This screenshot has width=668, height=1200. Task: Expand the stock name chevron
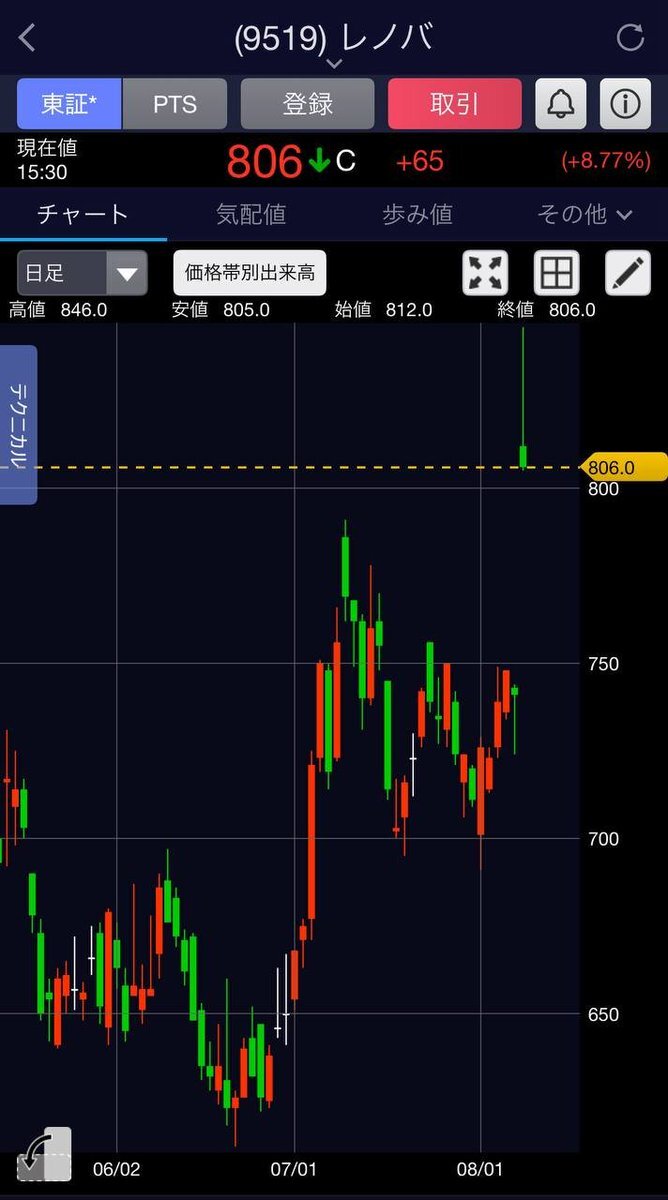[334, 64]
